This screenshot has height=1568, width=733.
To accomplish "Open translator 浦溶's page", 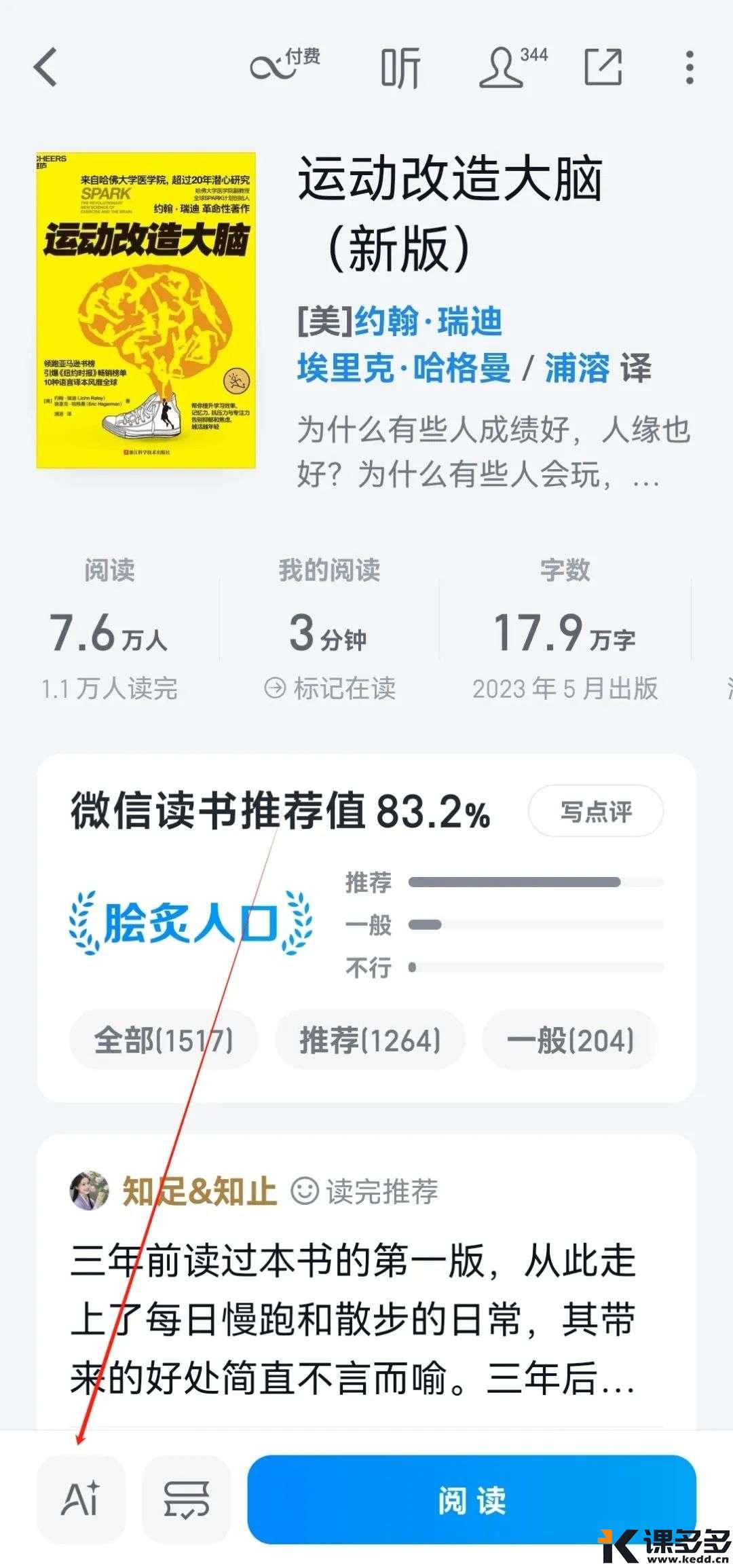I will (577, 368).
